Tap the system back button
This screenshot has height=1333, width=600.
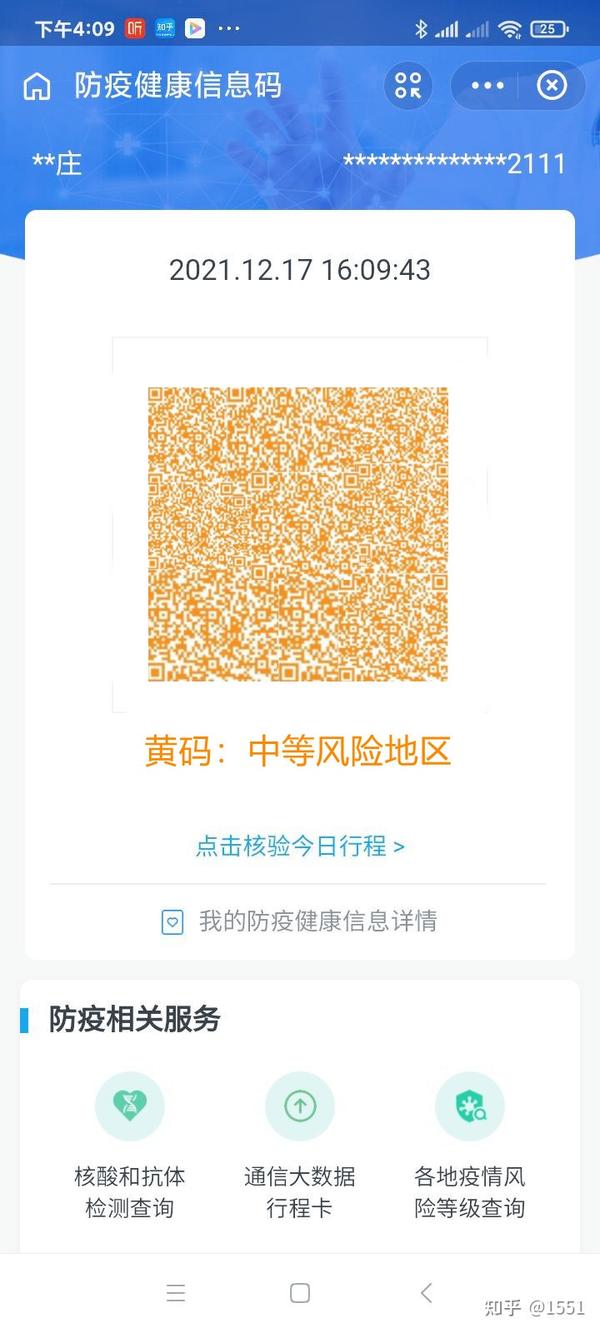tap(426, 1293)
